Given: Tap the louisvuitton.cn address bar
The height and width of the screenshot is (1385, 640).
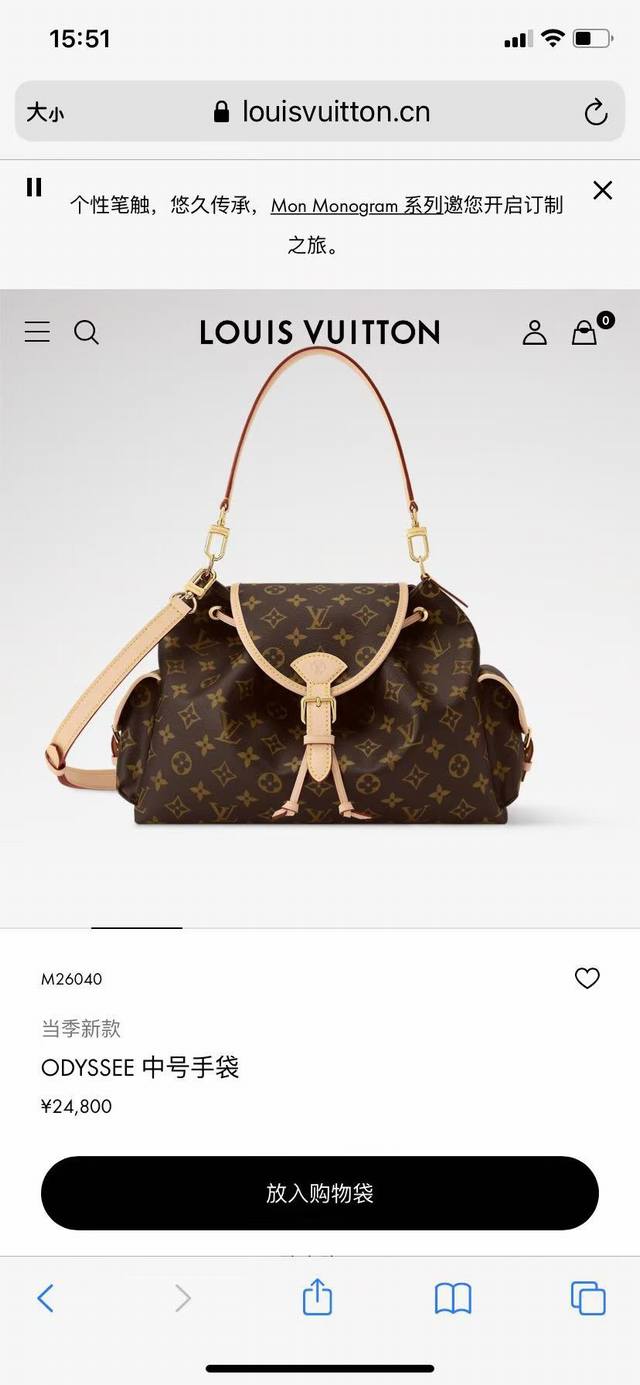Looking at the screenshot, I should pos(322,112).
